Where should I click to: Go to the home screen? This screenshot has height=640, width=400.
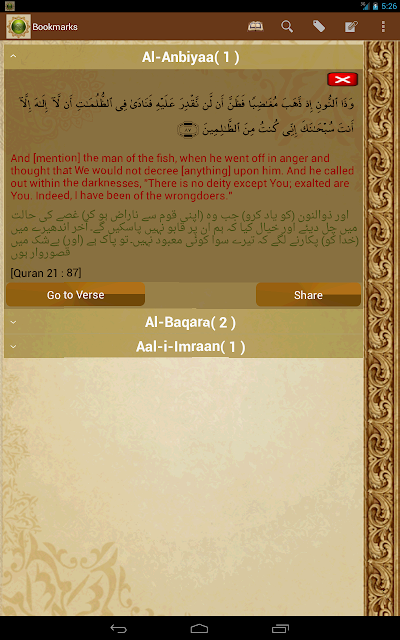pos(200,629)
